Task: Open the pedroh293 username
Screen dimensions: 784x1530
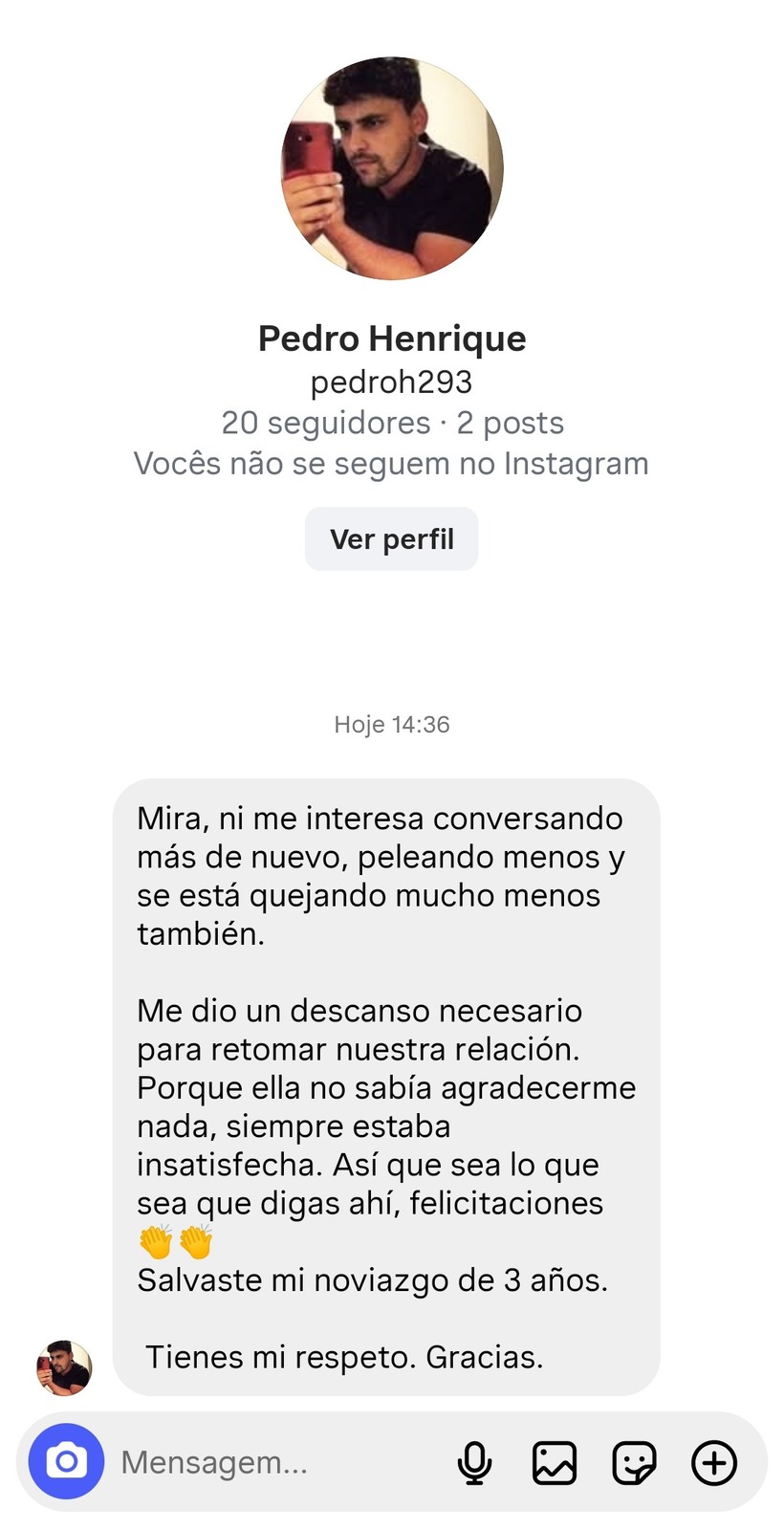Action: (391, 382)
